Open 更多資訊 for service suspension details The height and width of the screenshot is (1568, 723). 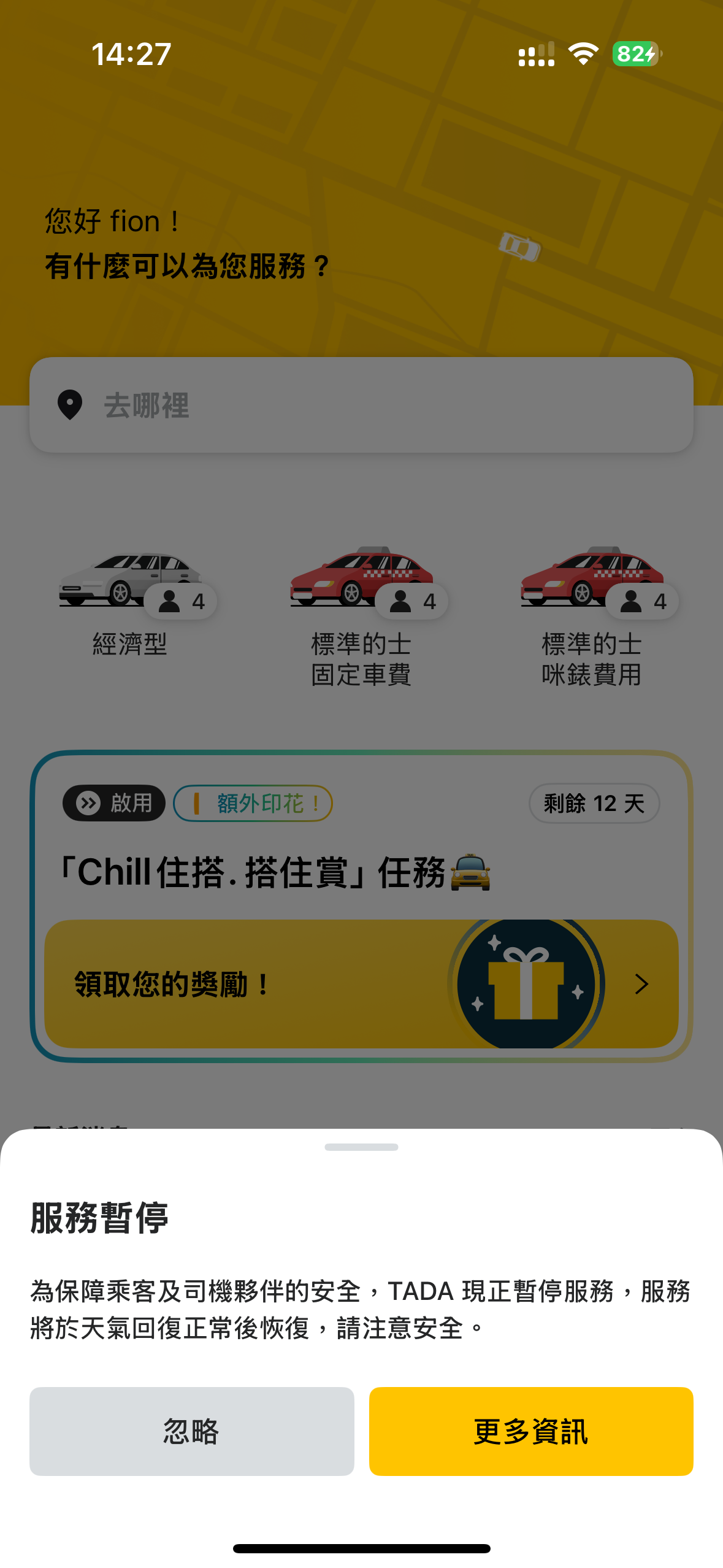click(x=531, y=1431)
